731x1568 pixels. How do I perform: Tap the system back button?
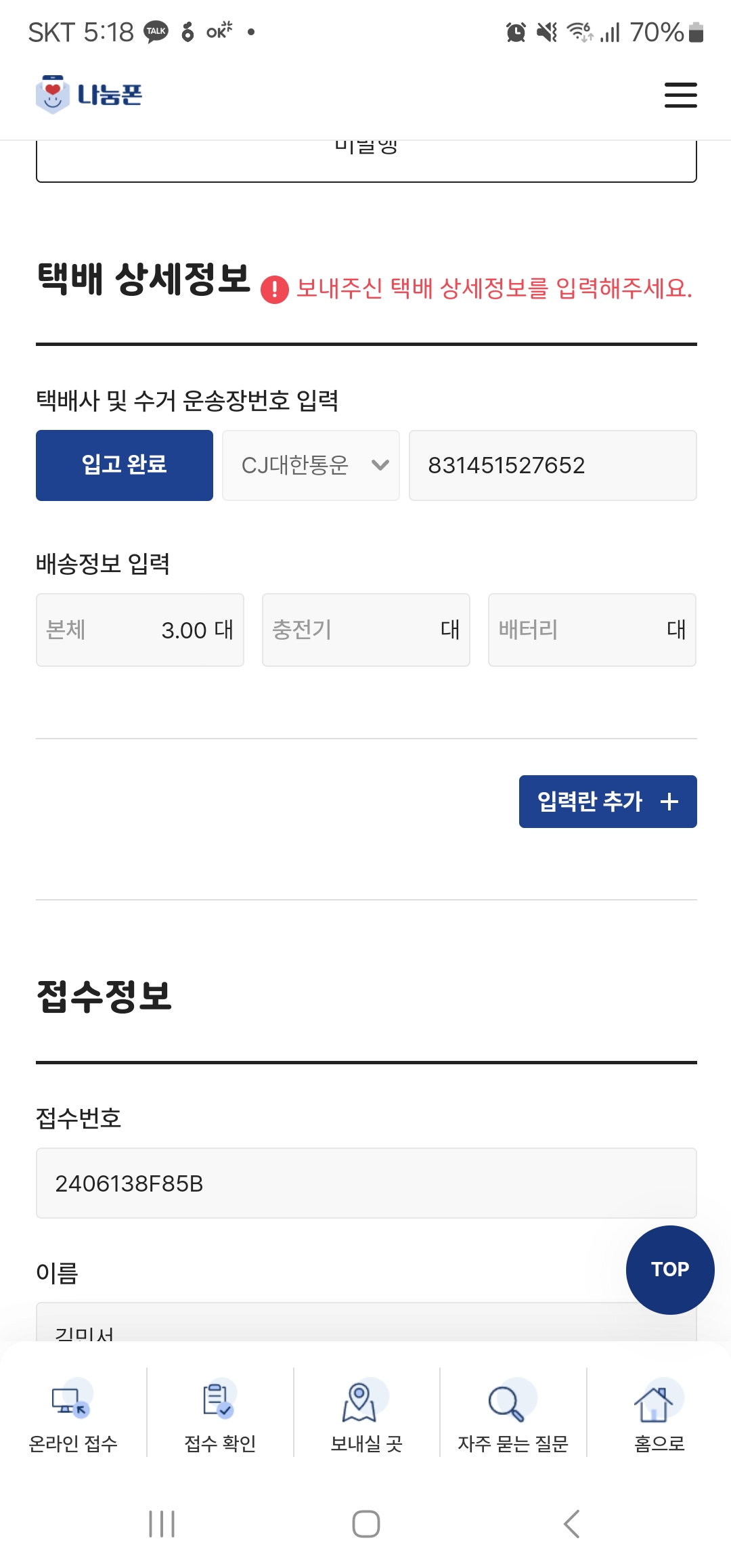pyautogui.click(x=571, y=1524)
